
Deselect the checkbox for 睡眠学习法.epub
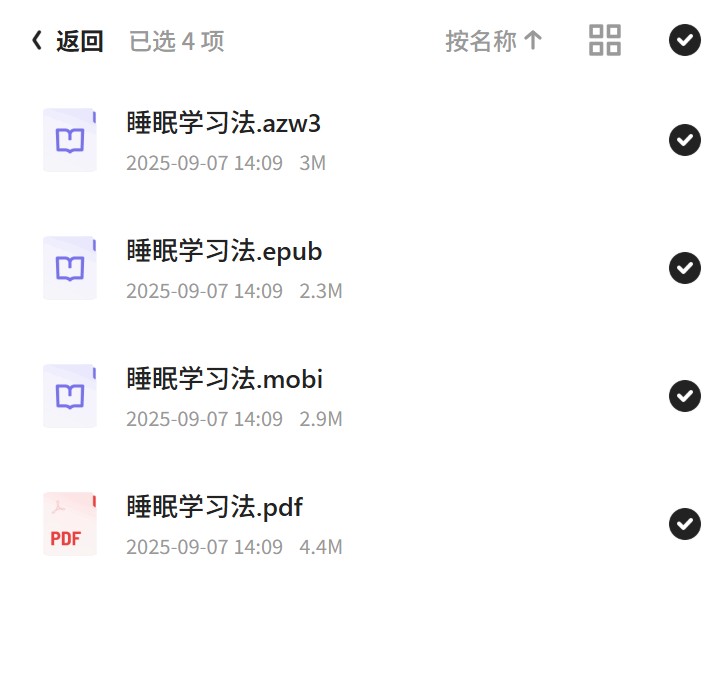[684, 268]
